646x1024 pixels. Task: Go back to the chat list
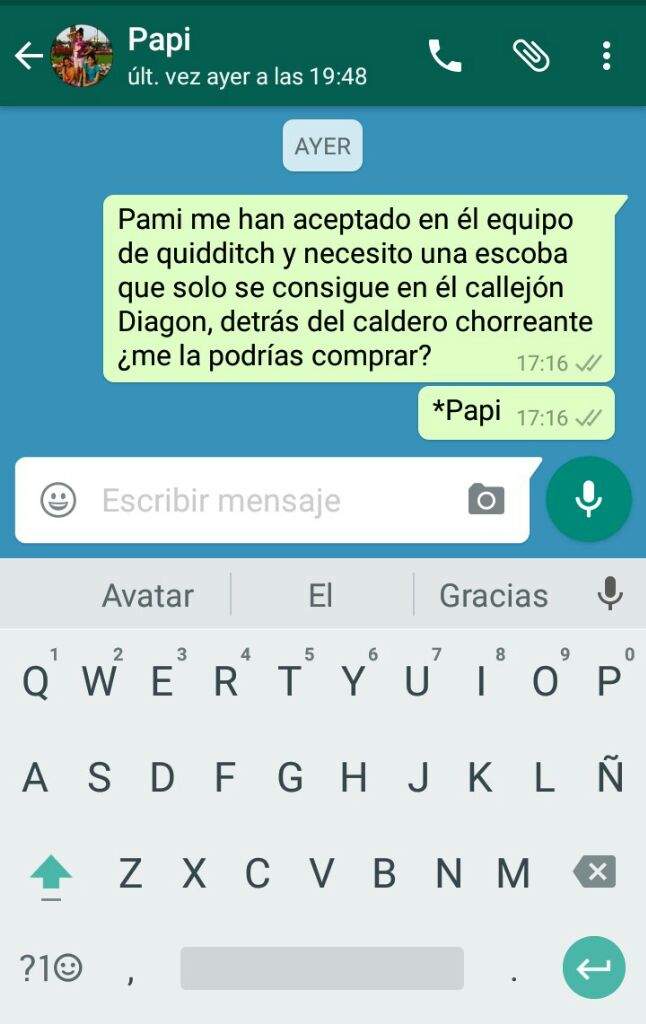click(x=28, y=56)
